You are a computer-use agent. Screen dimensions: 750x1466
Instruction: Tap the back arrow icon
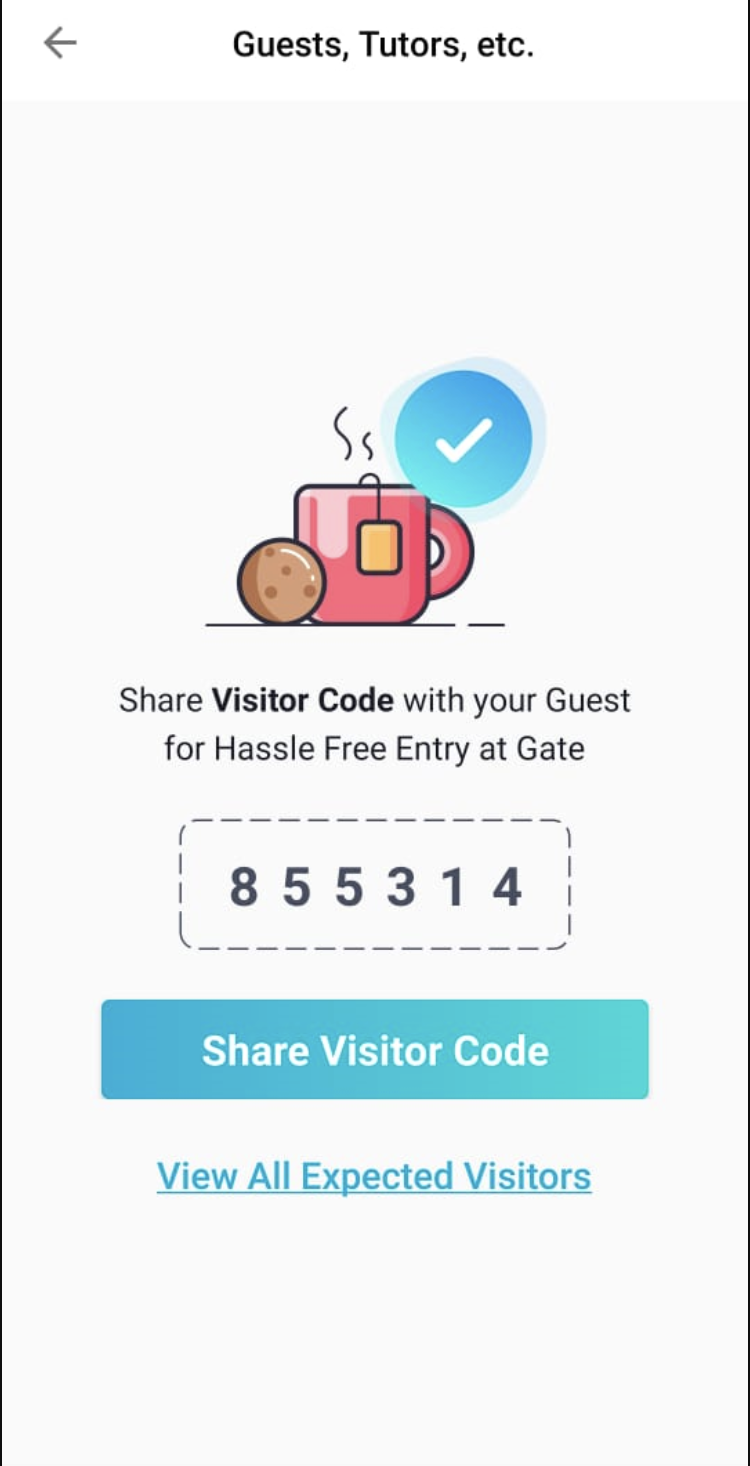pyautogui.click(x=60, y=42)
